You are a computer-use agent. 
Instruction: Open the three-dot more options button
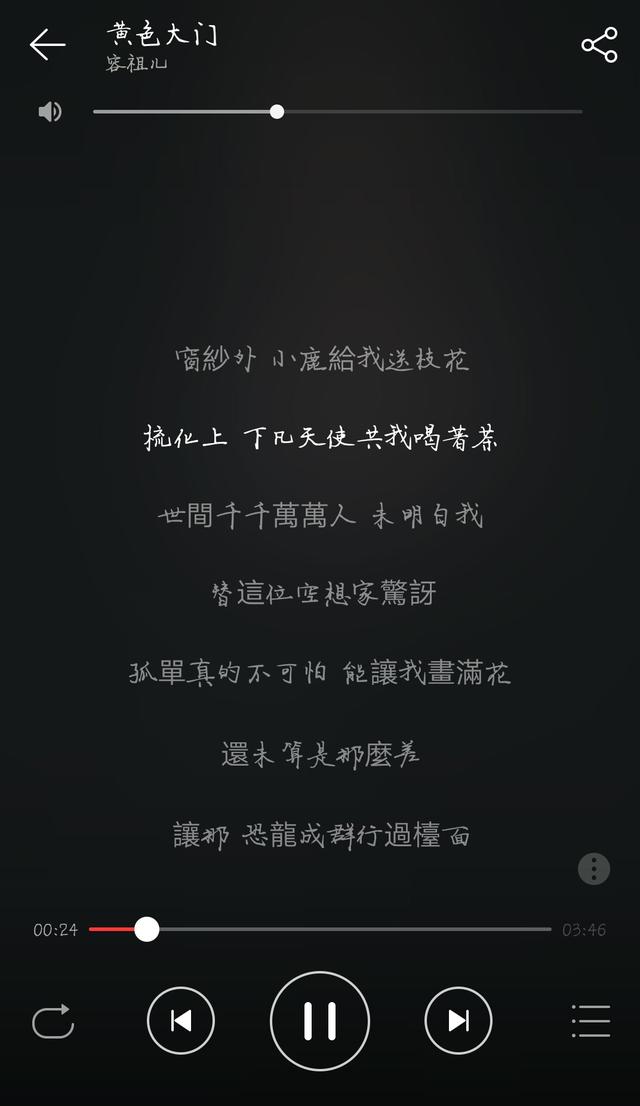point(594,868)
